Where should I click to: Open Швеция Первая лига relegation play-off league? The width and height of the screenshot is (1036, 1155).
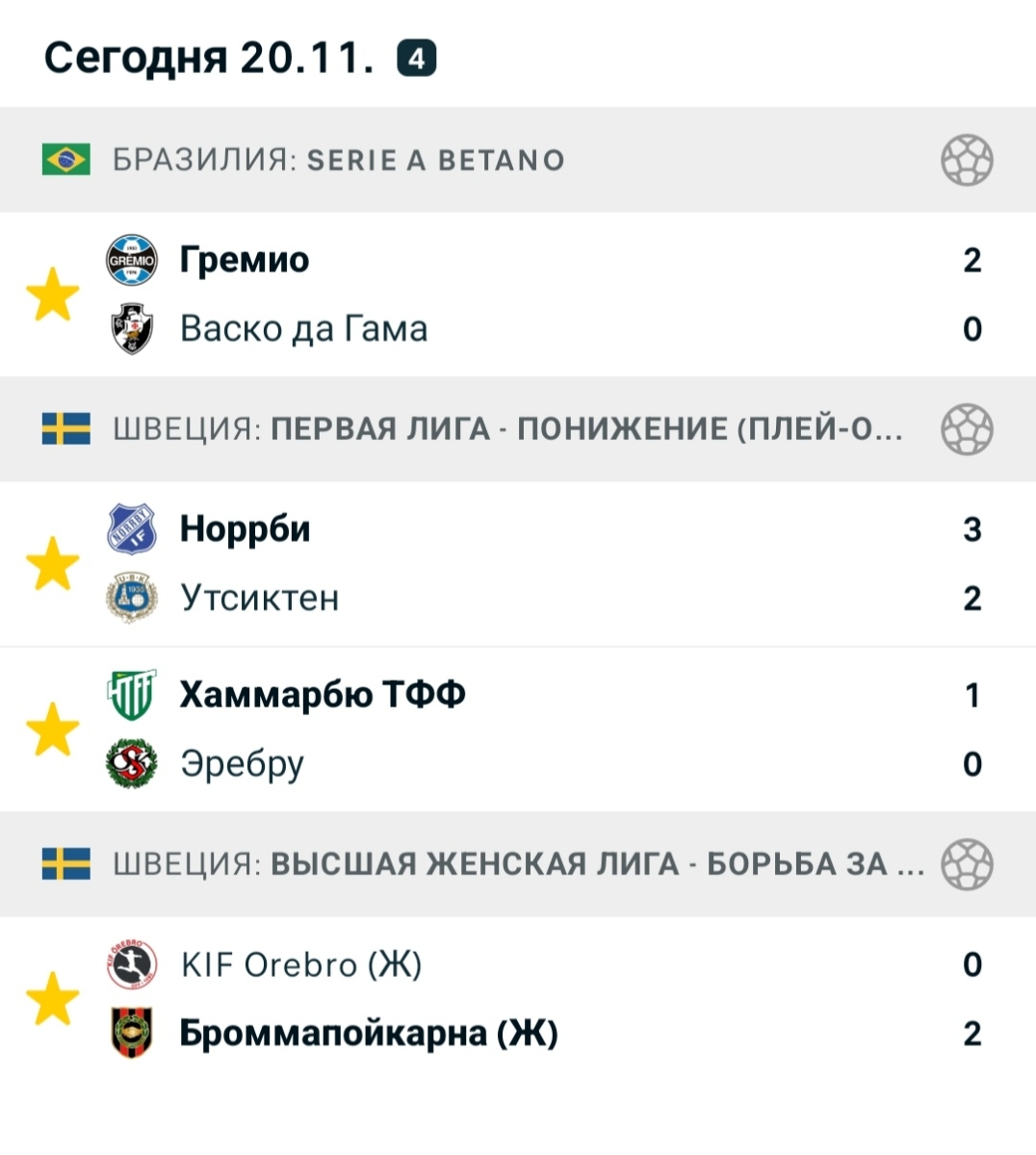click(507, 429)
